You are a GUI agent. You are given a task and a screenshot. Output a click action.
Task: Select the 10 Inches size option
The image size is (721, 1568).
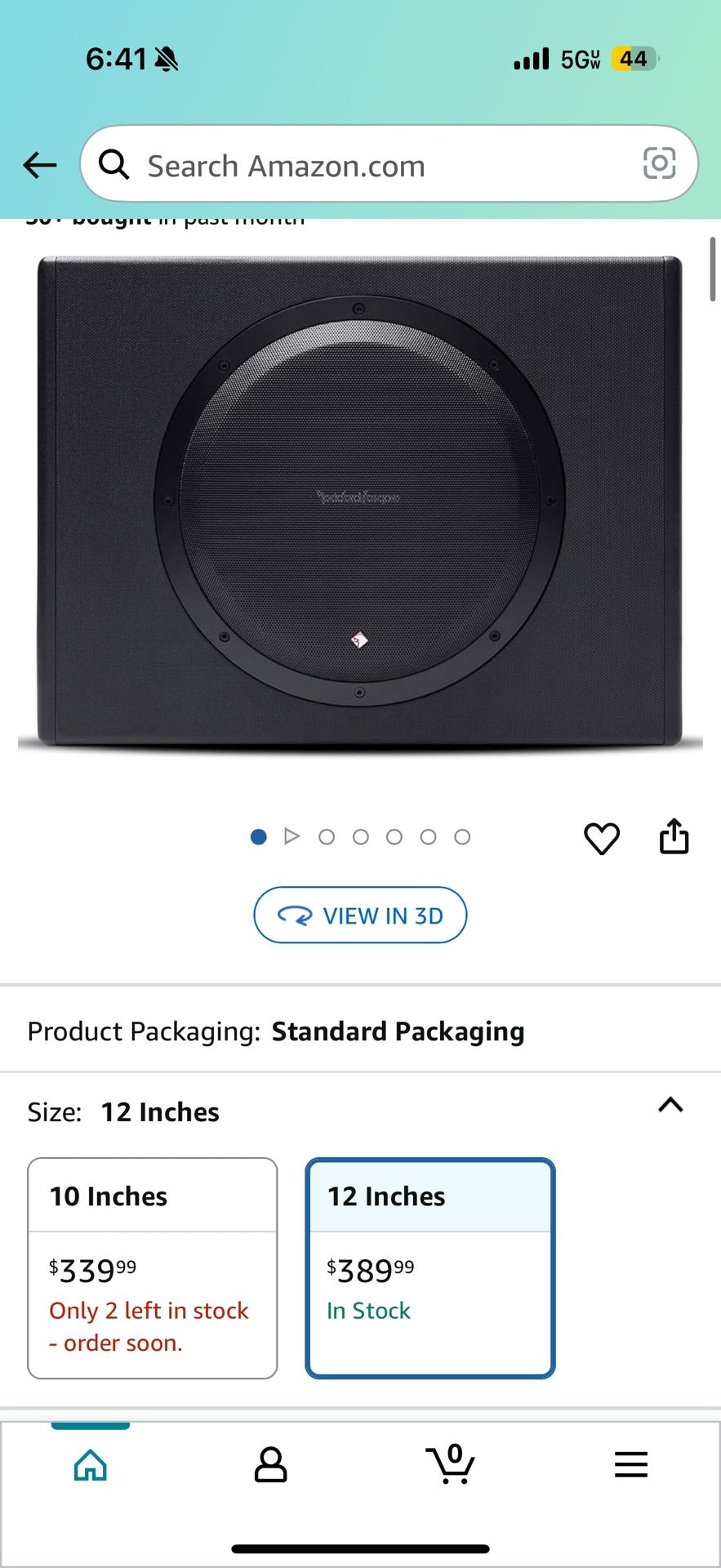tap(153, 1267)
